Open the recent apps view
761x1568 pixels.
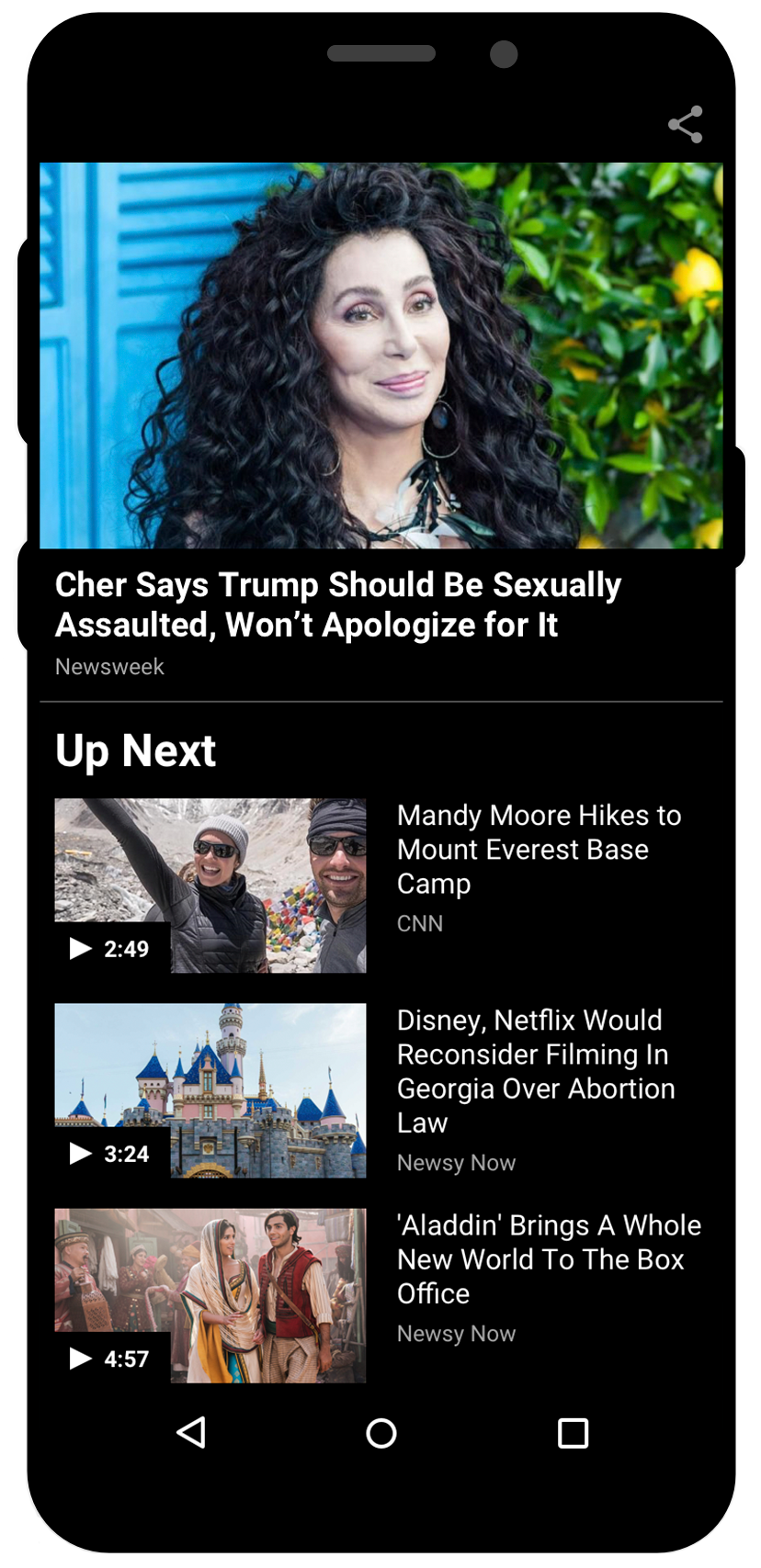coord(573,1433)
